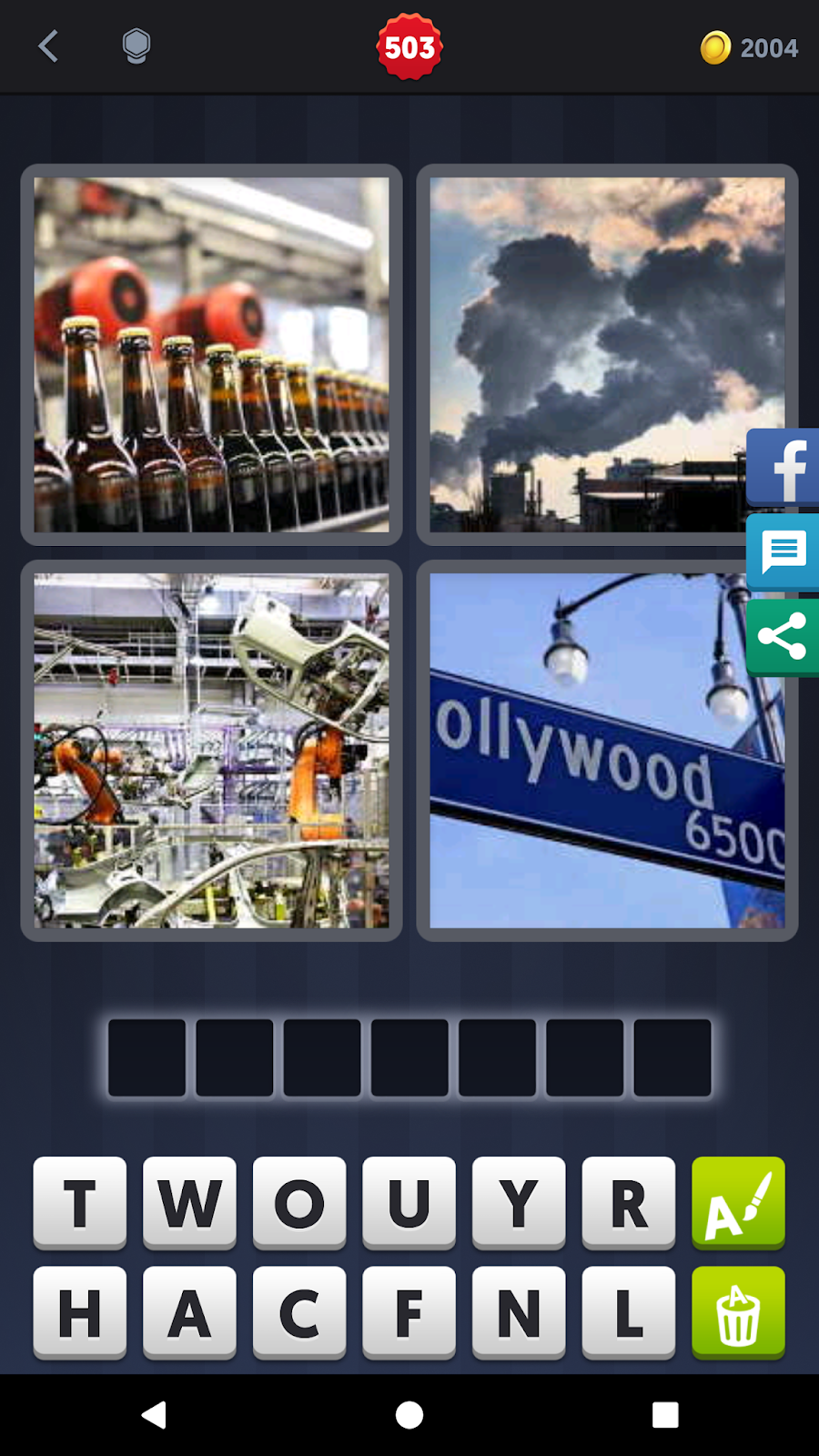Use the reveal-a-letter hint button
819x1456 pixels.
(738, 1203)
